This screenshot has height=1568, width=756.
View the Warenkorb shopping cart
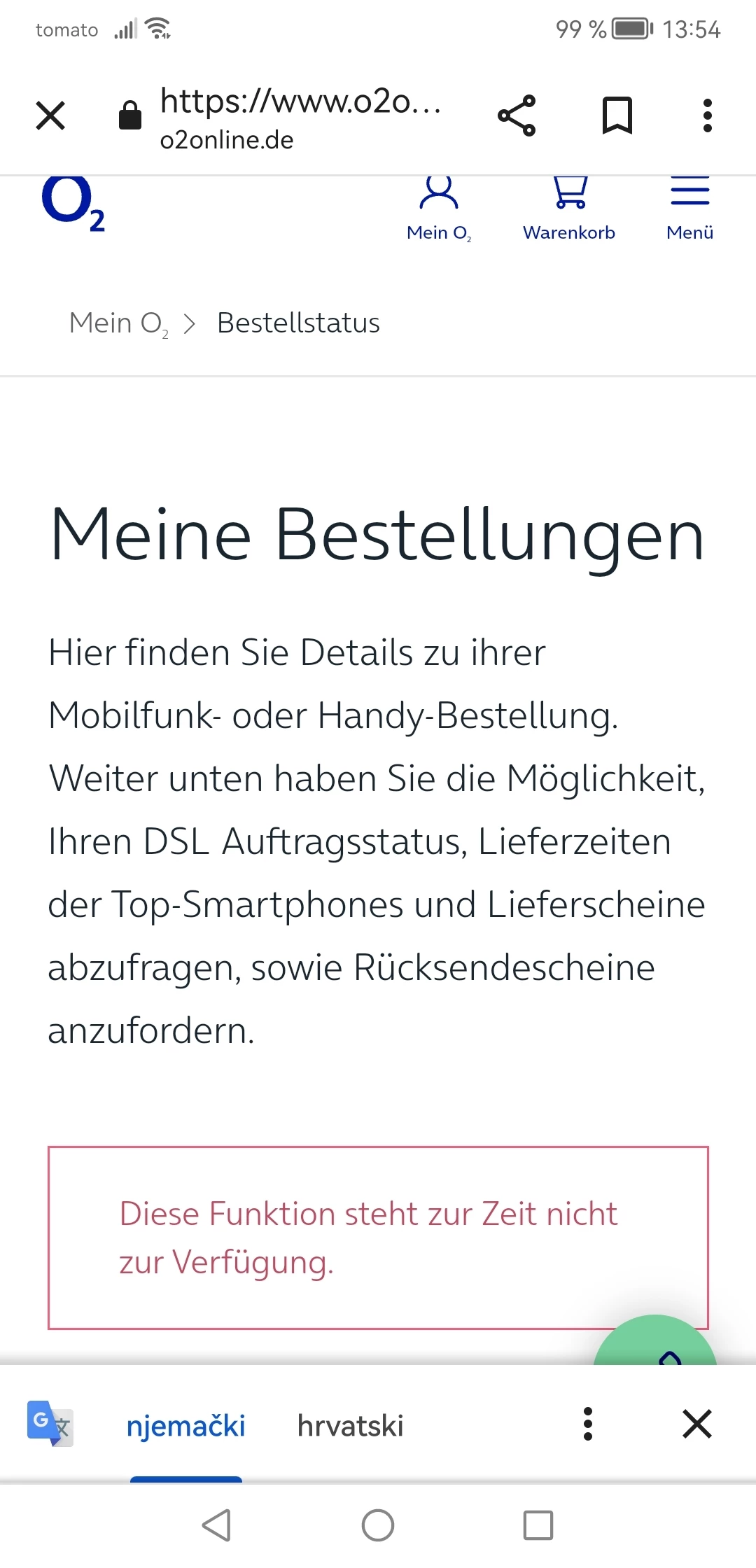(x=569, y=209)
